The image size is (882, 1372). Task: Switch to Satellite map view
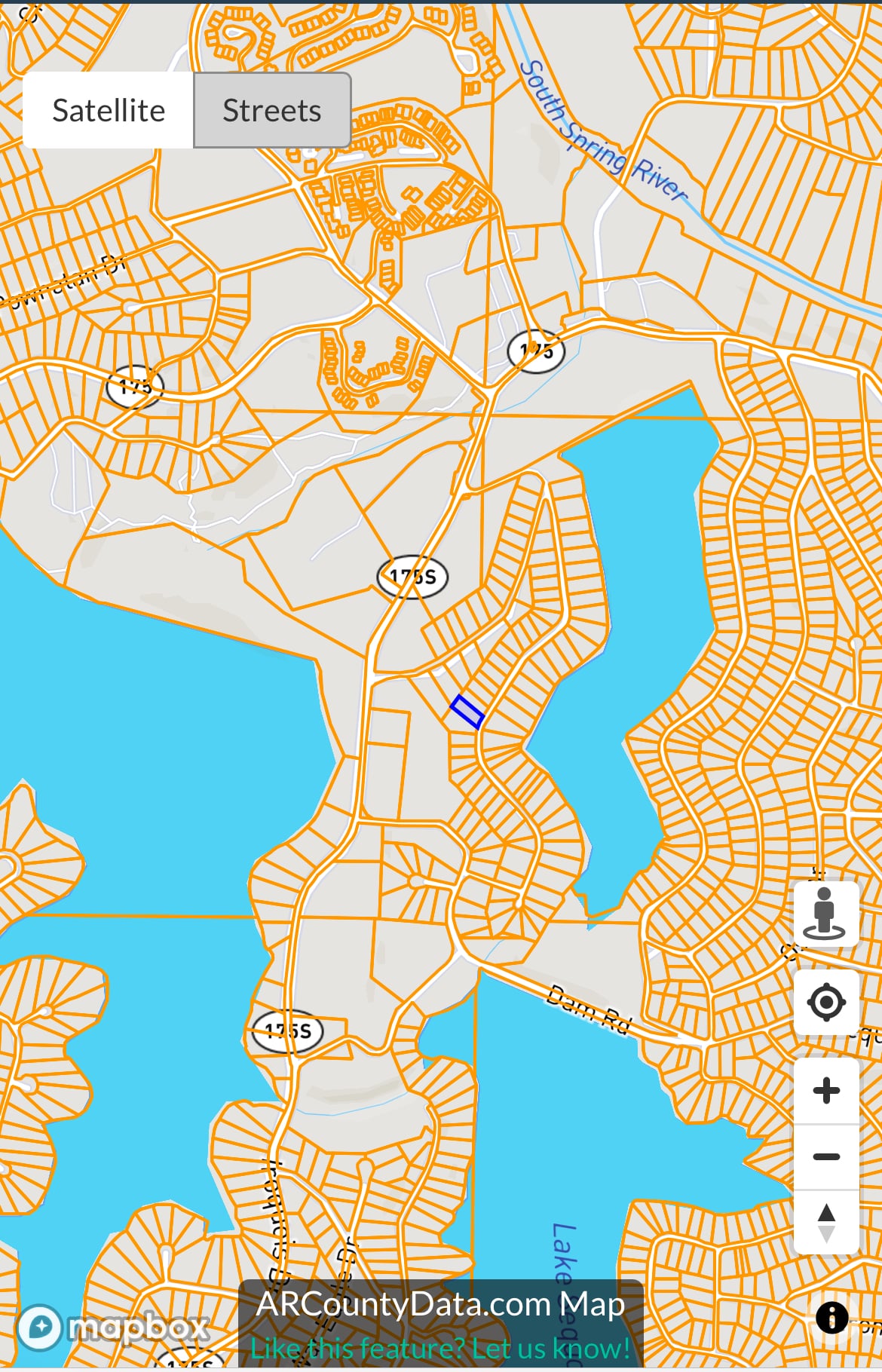(109, 111)
